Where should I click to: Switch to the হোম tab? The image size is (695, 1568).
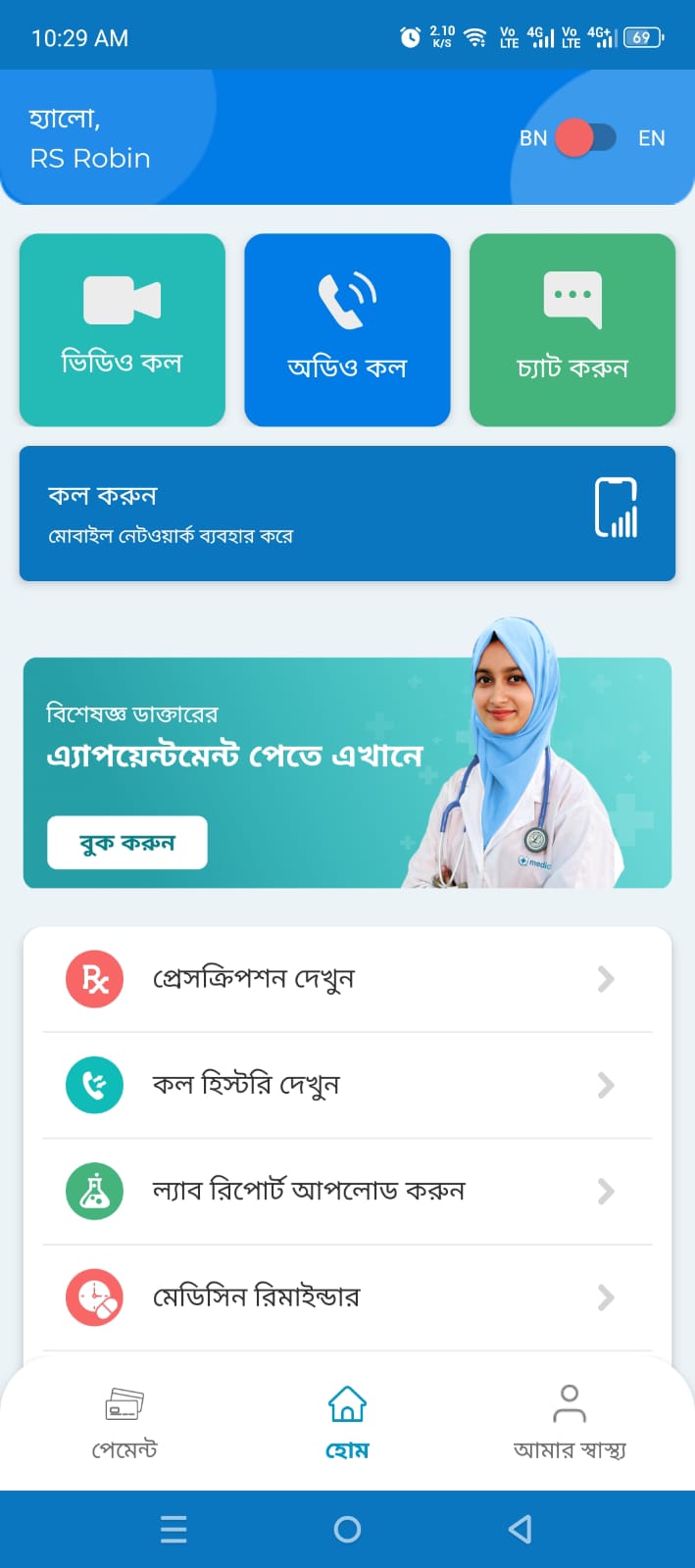347,1423
